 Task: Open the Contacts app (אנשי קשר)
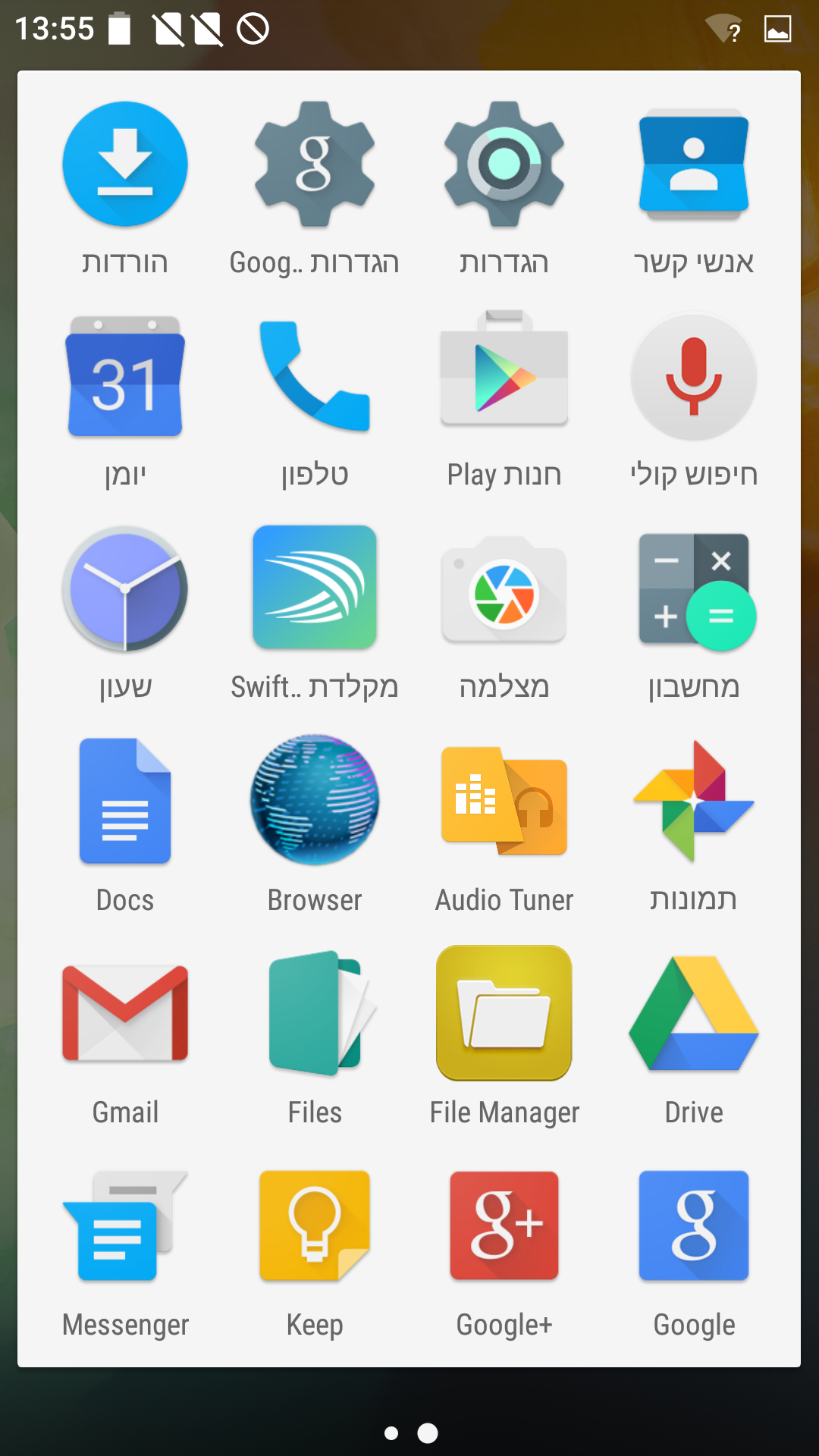point(694,165)
